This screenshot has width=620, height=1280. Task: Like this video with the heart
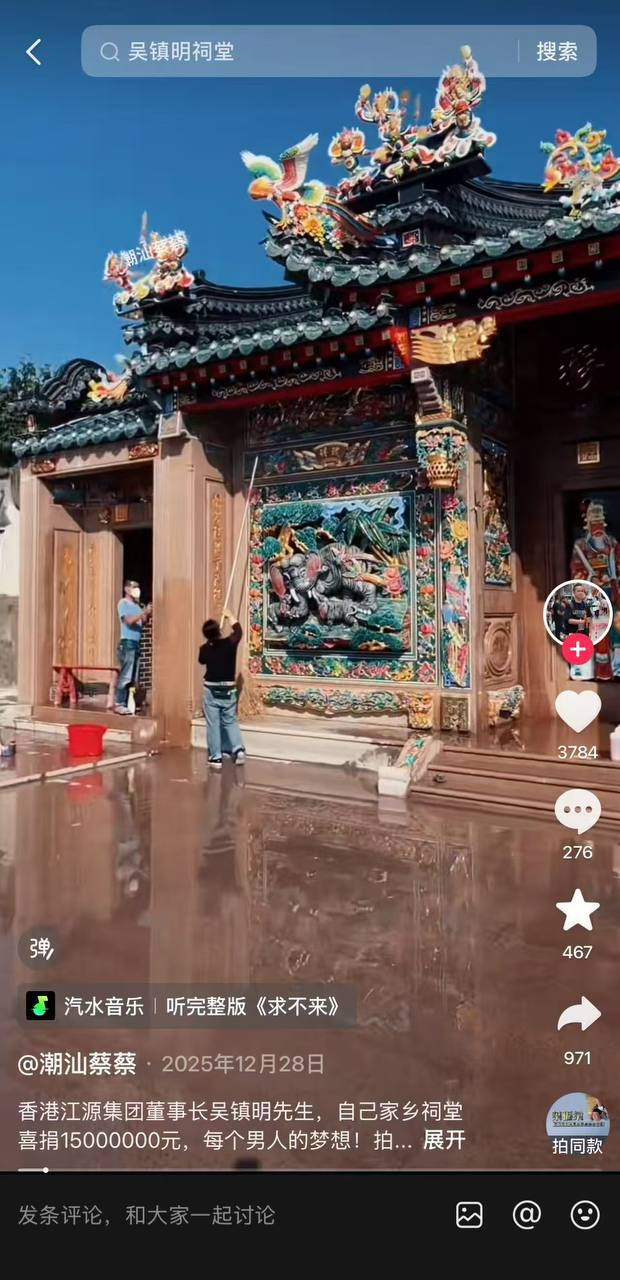[578, 711]
